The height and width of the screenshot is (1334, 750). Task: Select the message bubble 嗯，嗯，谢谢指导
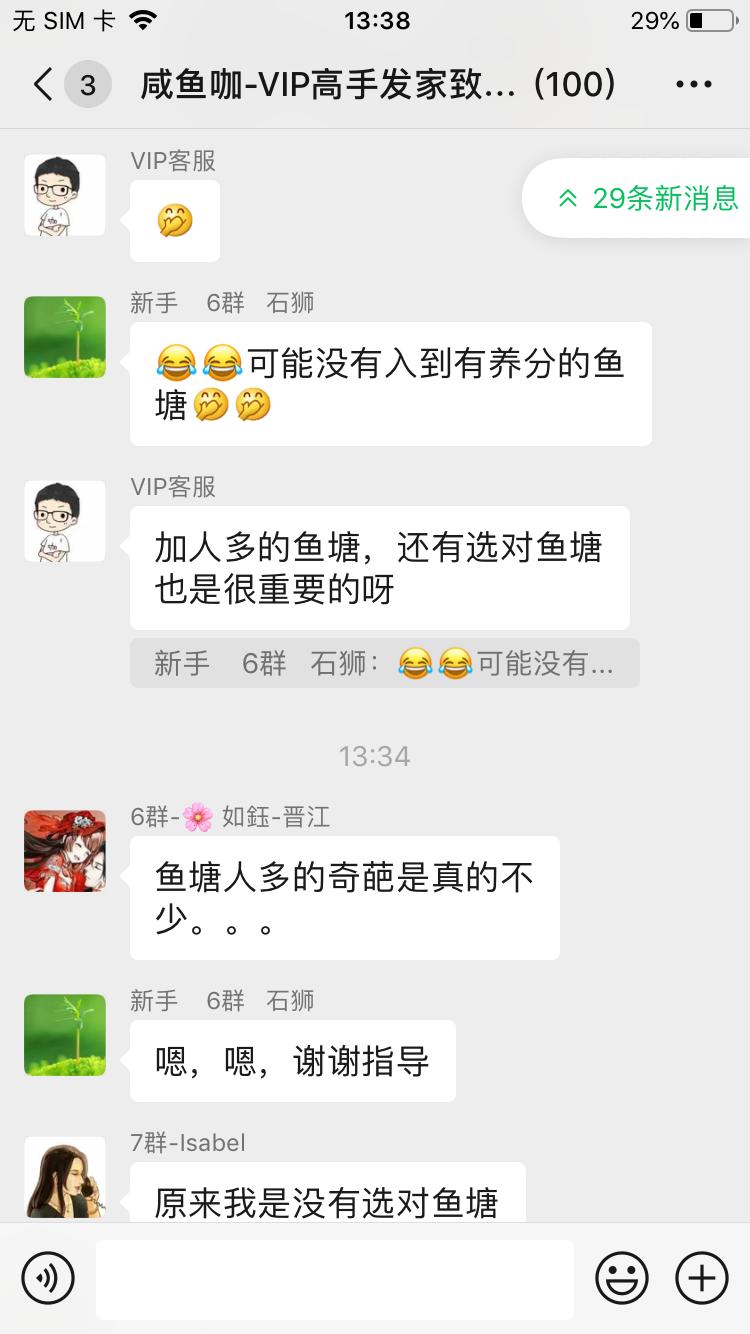pos(292,1061)
